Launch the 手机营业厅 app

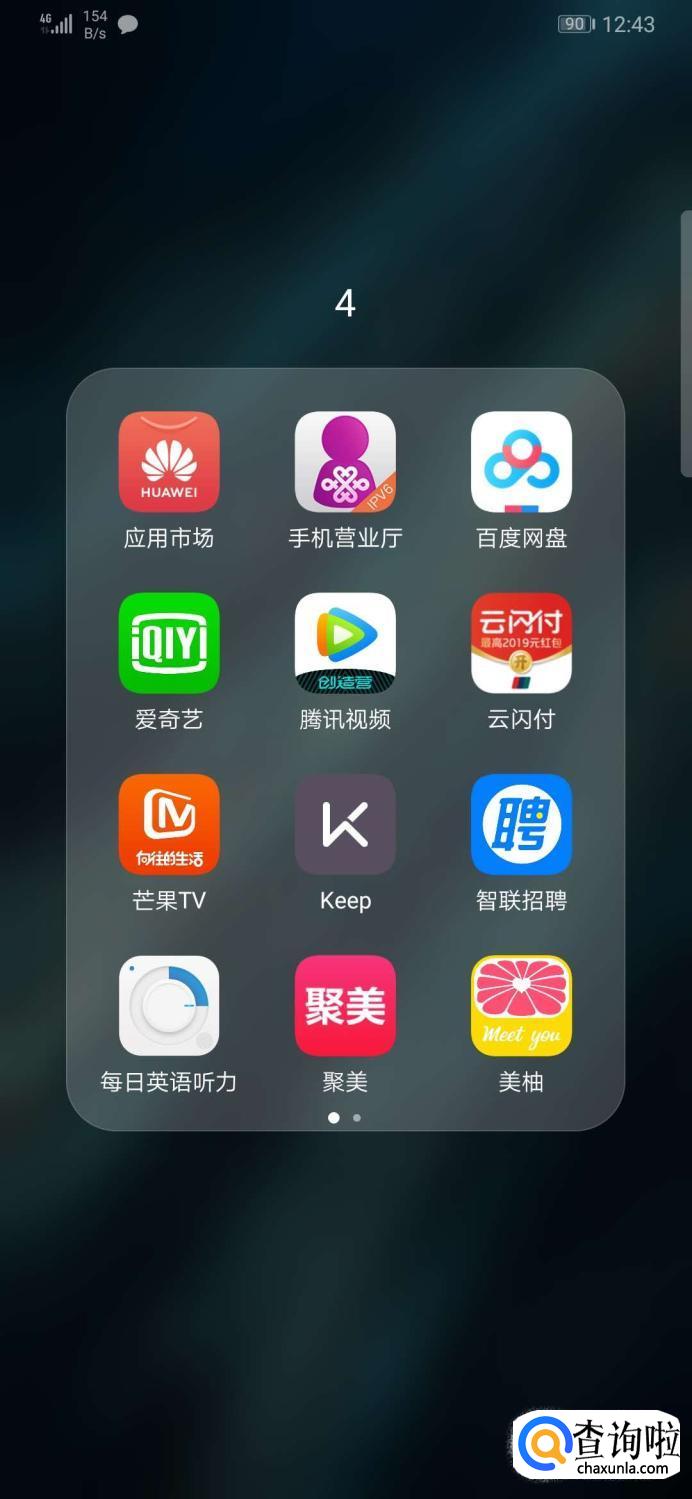345,462
